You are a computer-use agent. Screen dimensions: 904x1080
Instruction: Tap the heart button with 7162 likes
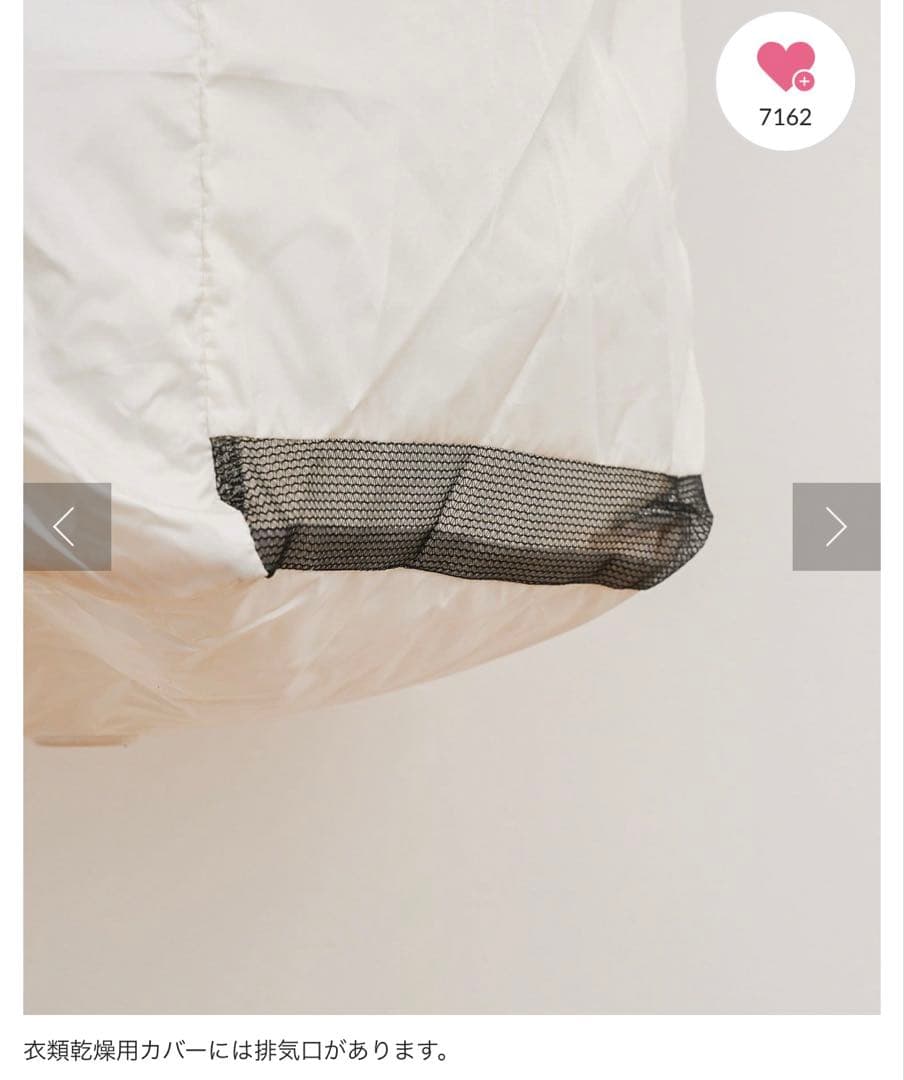click(785, 80)
